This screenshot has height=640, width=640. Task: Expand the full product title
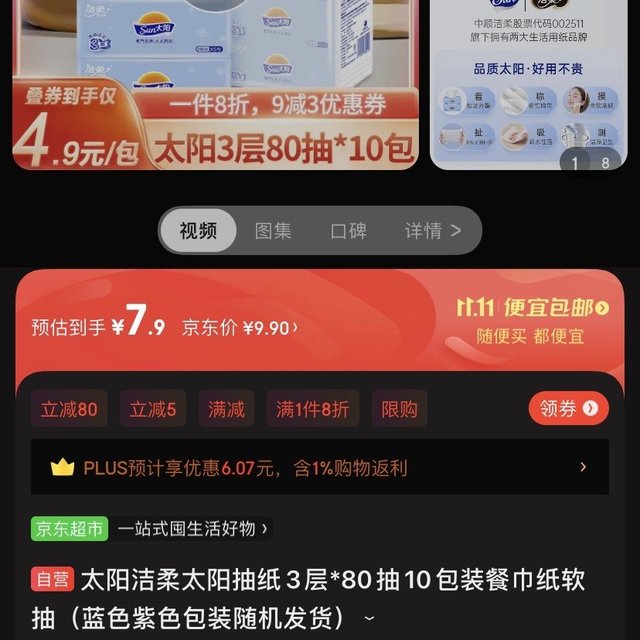[370, 618]
